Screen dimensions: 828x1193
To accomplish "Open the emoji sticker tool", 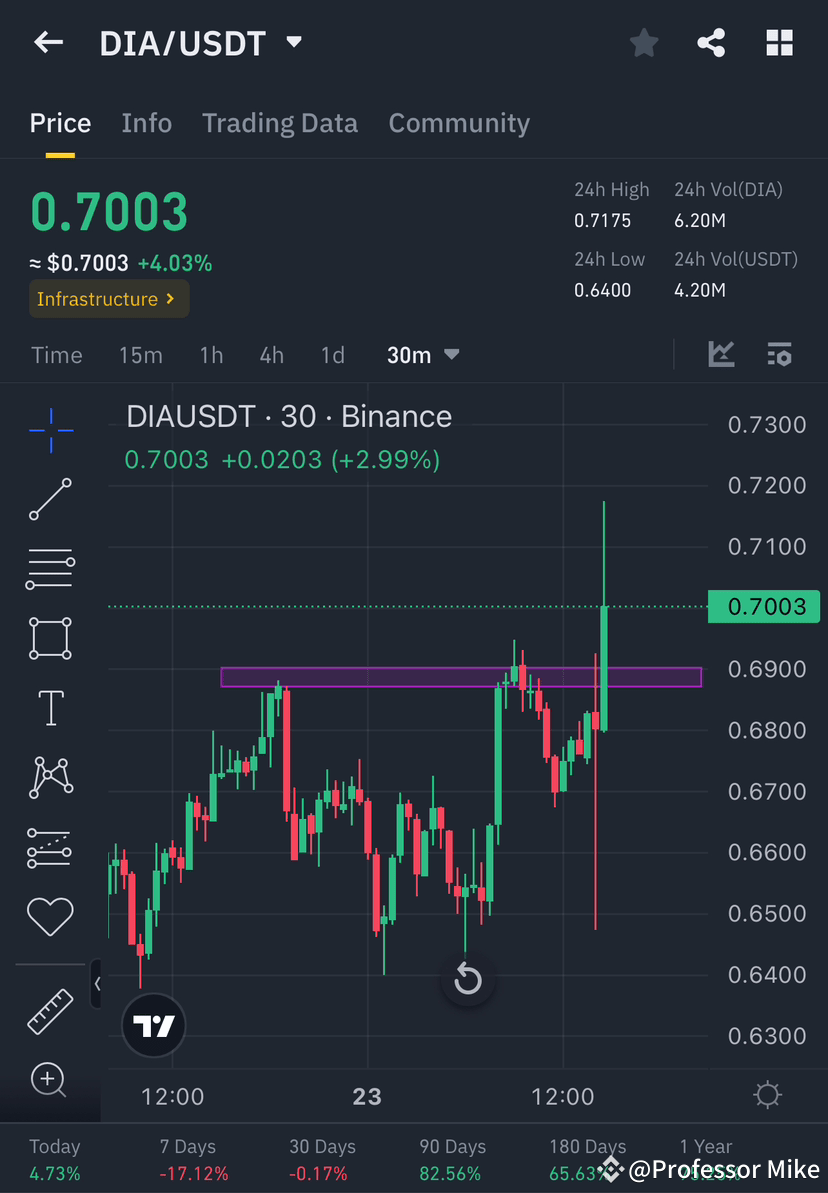I will coord(50,916).
